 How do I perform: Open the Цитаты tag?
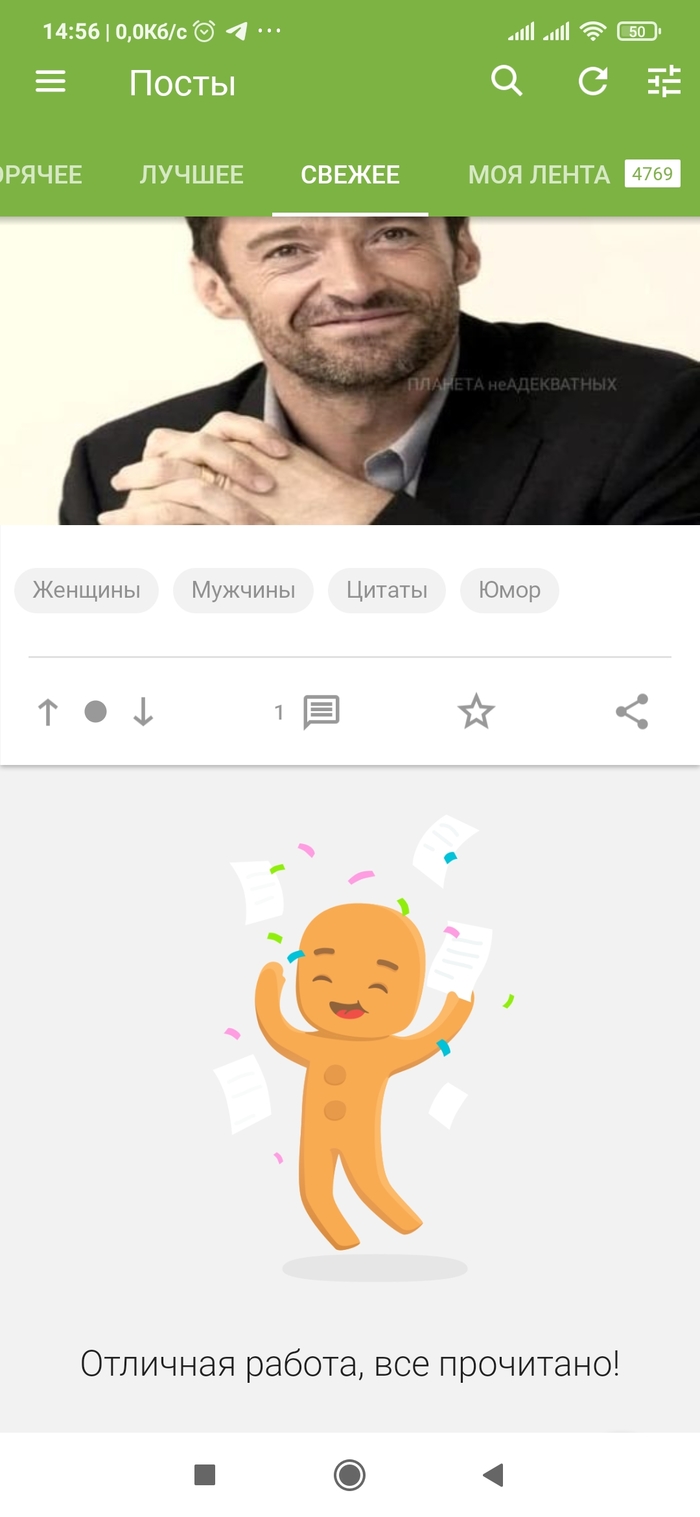(x=387, y=590)
